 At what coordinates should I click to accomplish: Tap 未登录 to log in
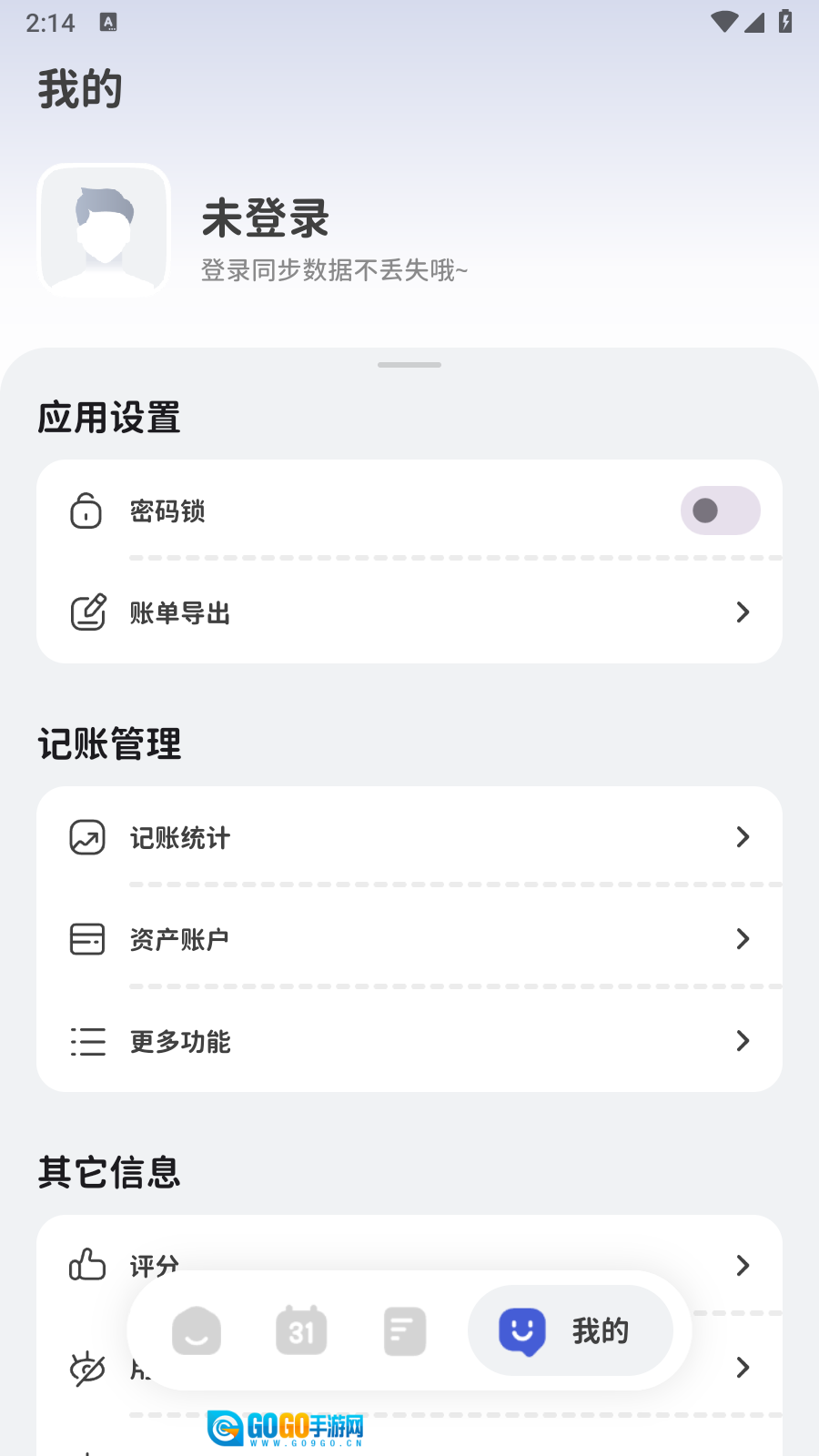coord(265,218)
